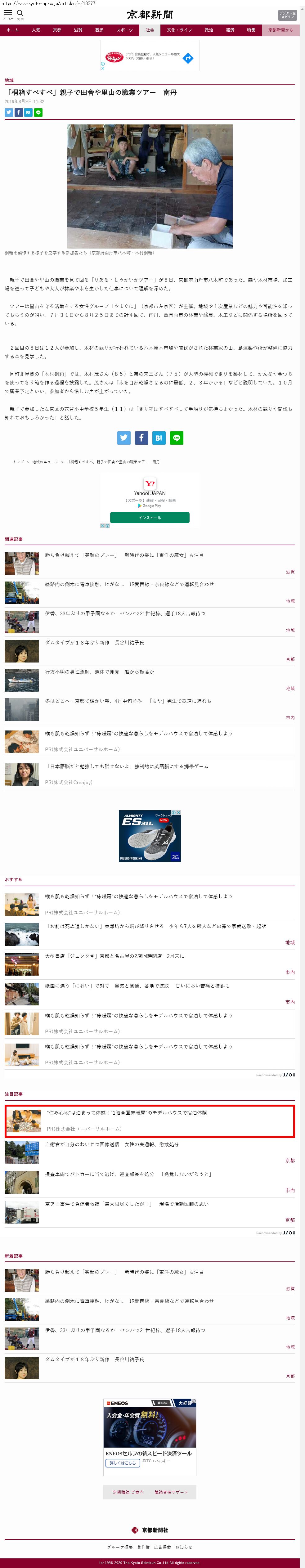Share article on Facebook below the date

click(x=18, y=113)
